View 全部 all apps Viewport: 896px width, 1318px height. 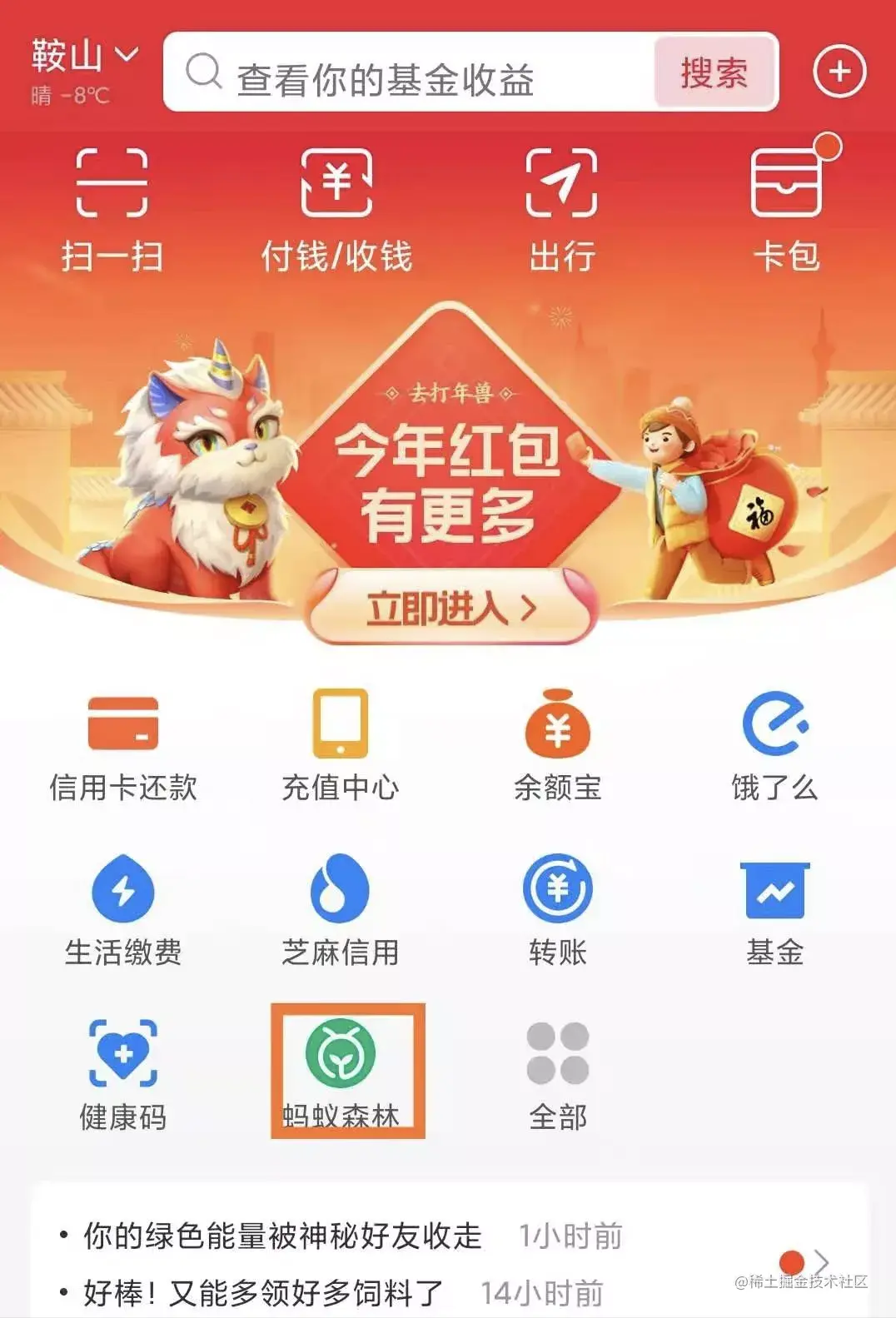click(x=557, y=1074)
